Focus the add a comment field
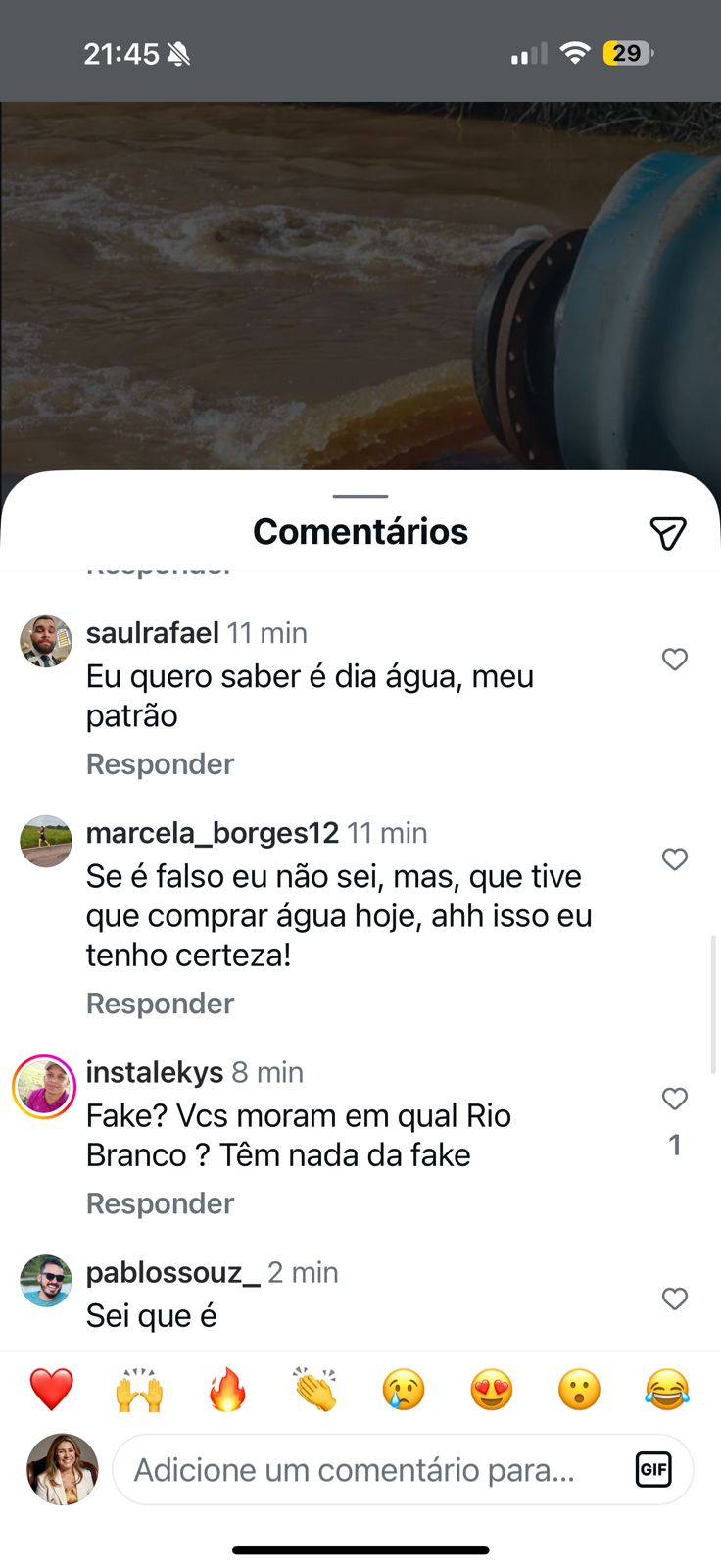The width and height of the screenshot is (721, 1568). pos(372,1470)
